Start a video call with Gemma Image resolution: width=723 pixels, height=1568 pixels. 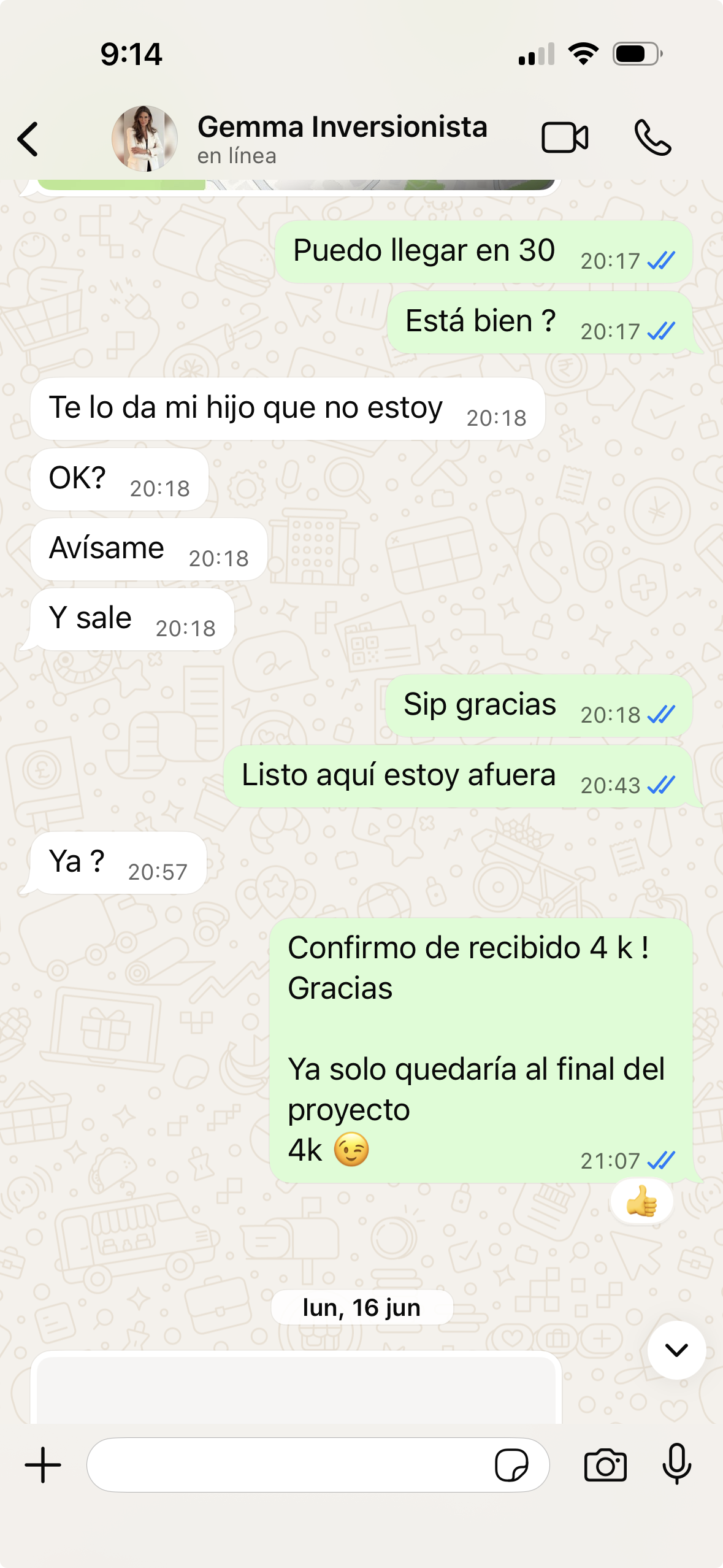(565, 137)
